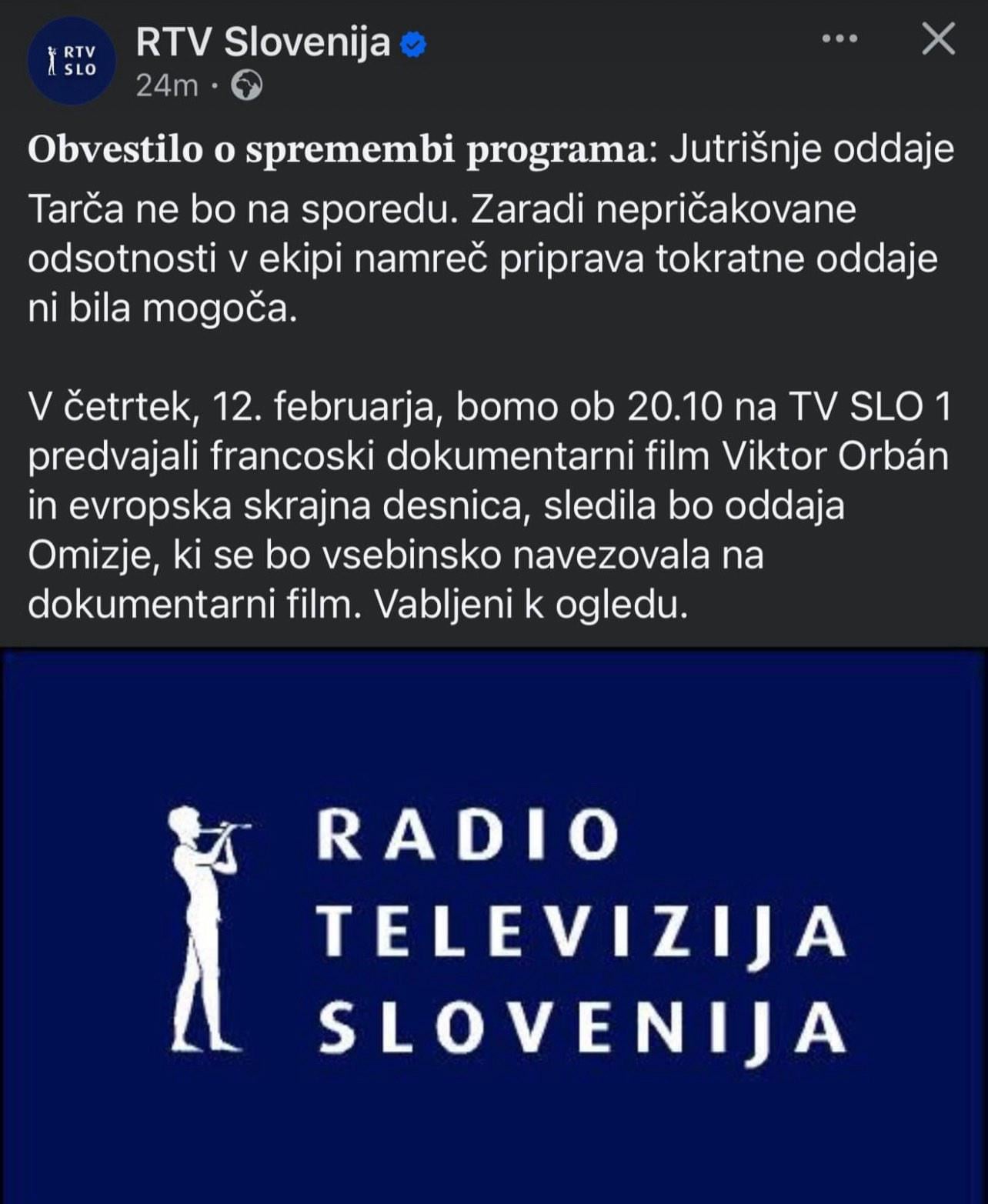Open the post's three-dot options menu
The width and height of the screenshot is (988, 1204).
[839, 38]
